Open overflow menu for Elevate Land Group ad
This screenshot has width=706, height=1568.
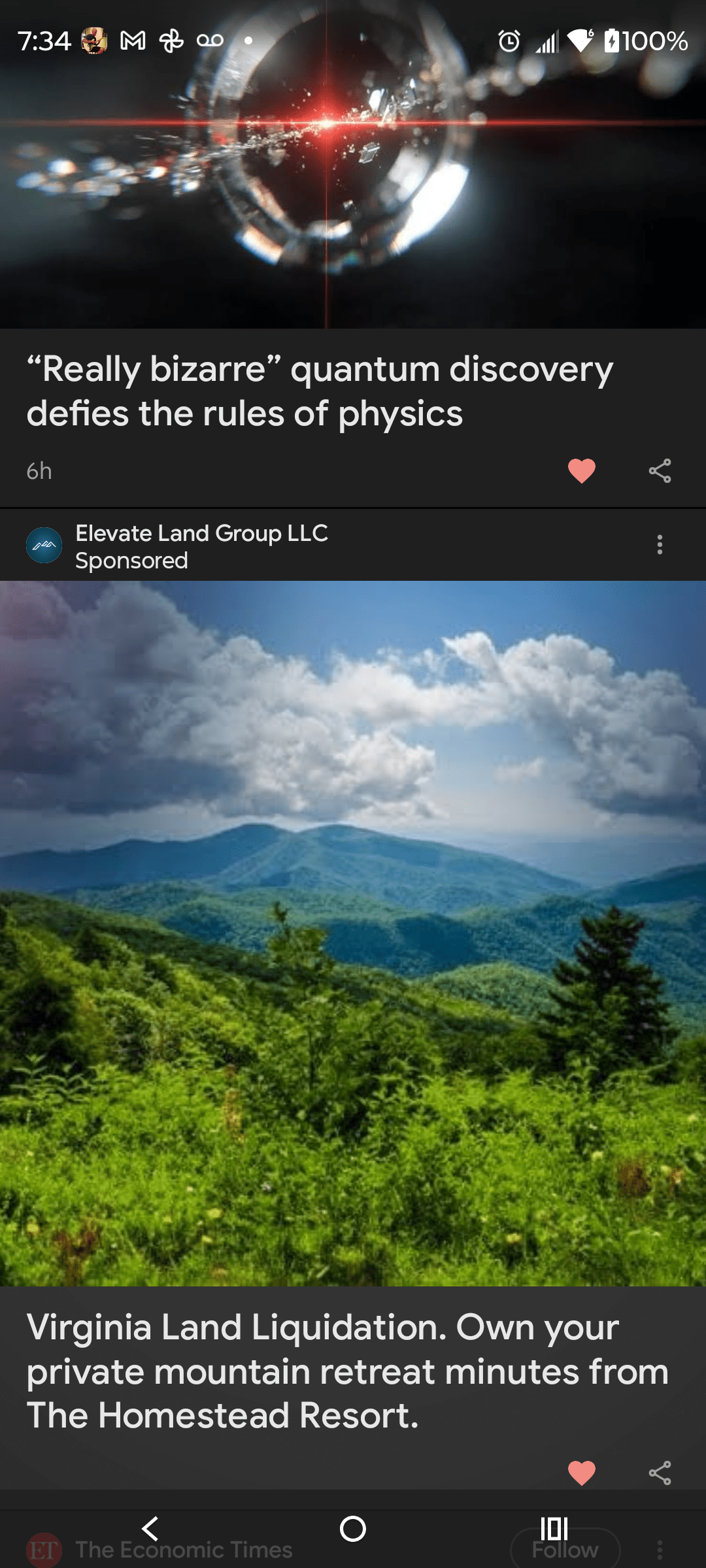(x=660, y=545)
